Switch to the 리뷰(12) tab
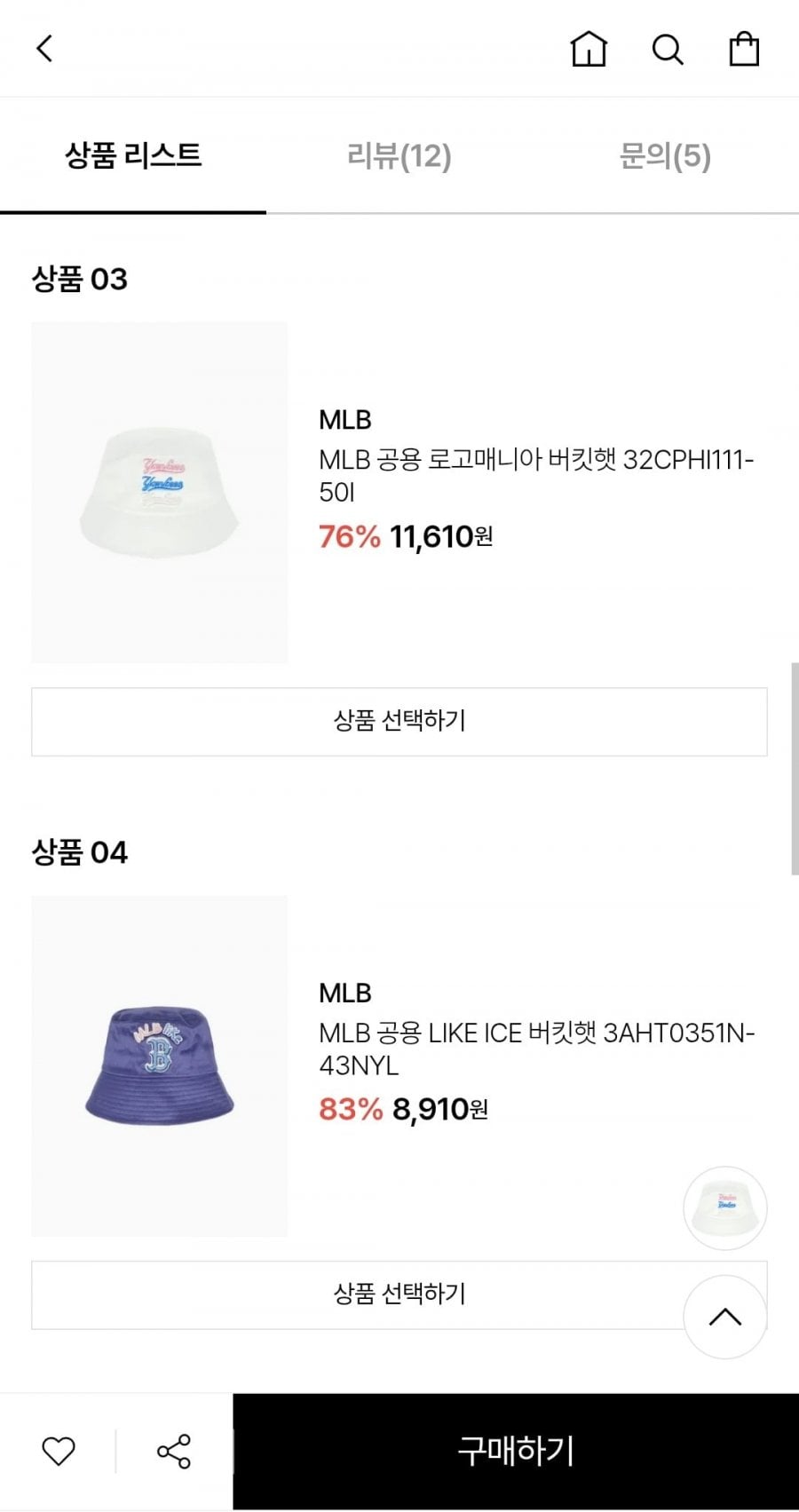 pyautogui.click(x=399, y=156)
